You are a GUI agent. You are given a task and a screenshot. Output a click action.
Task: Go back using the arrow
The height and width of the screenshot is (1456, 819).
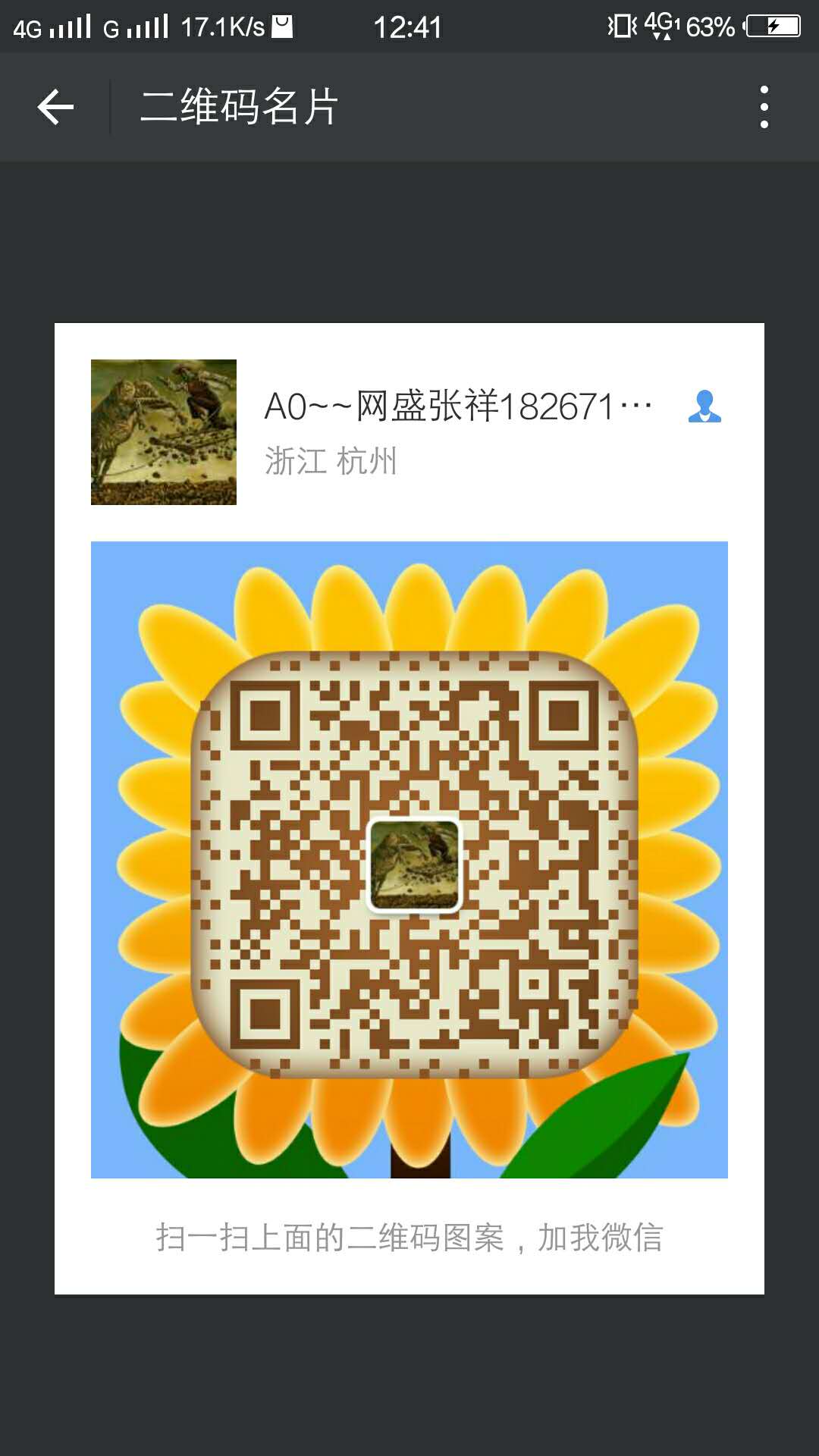[55, 107]
